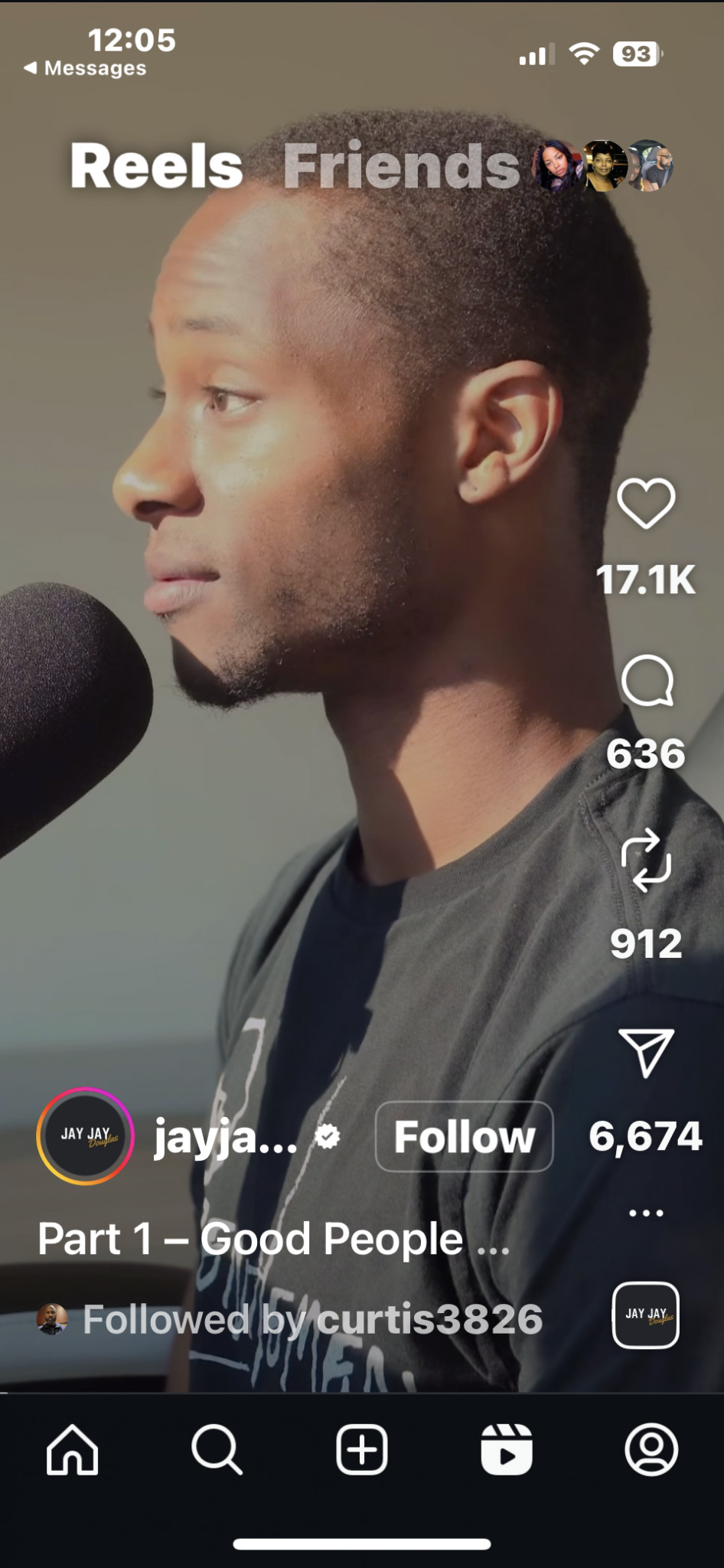Select the Reels header tab
The height and width of the screenshot is (1568, 724).
tap(156, 166)
